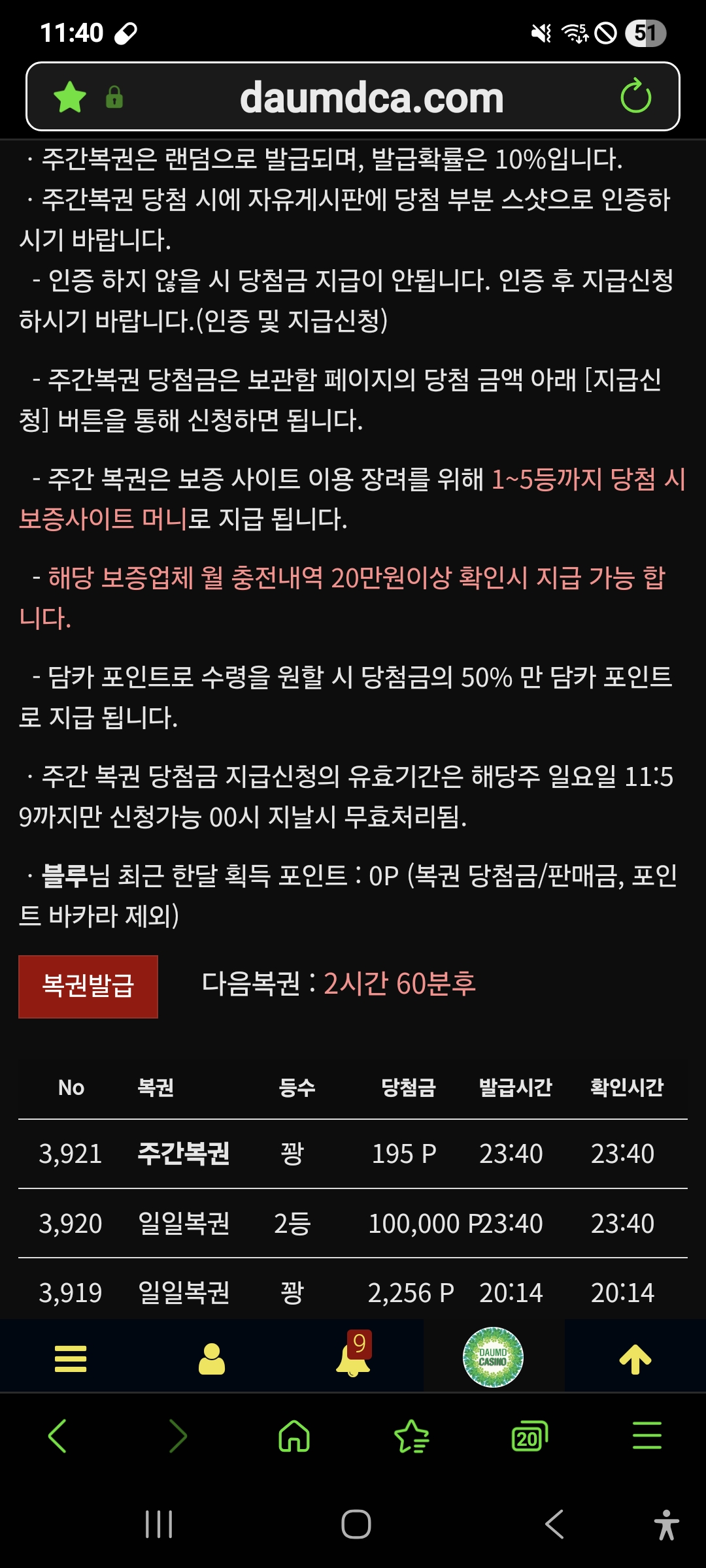This screenshot has width=706, height=1568.
Task: Open recent apps from the navigation bar
Action: tap(159, 1524)
